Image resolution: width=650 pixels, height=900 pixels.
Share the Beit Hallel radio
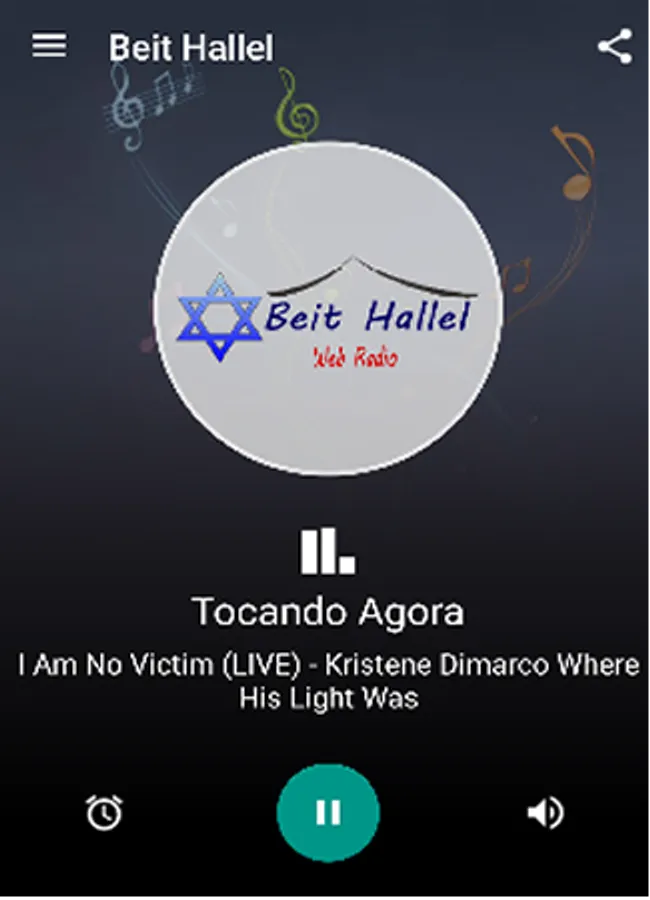pyautogui.click(x=615, y=46)
